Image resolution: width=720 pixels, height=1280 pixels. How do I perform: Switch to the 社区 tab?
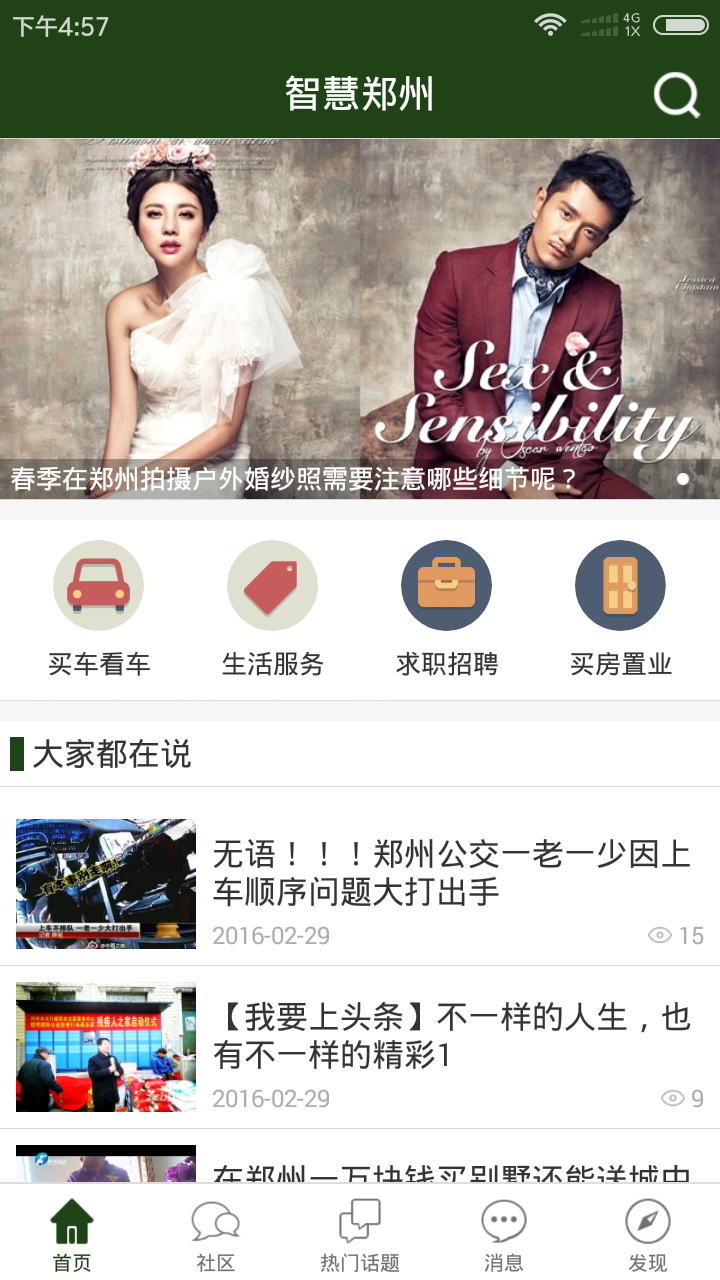(x=216, y=1234)
